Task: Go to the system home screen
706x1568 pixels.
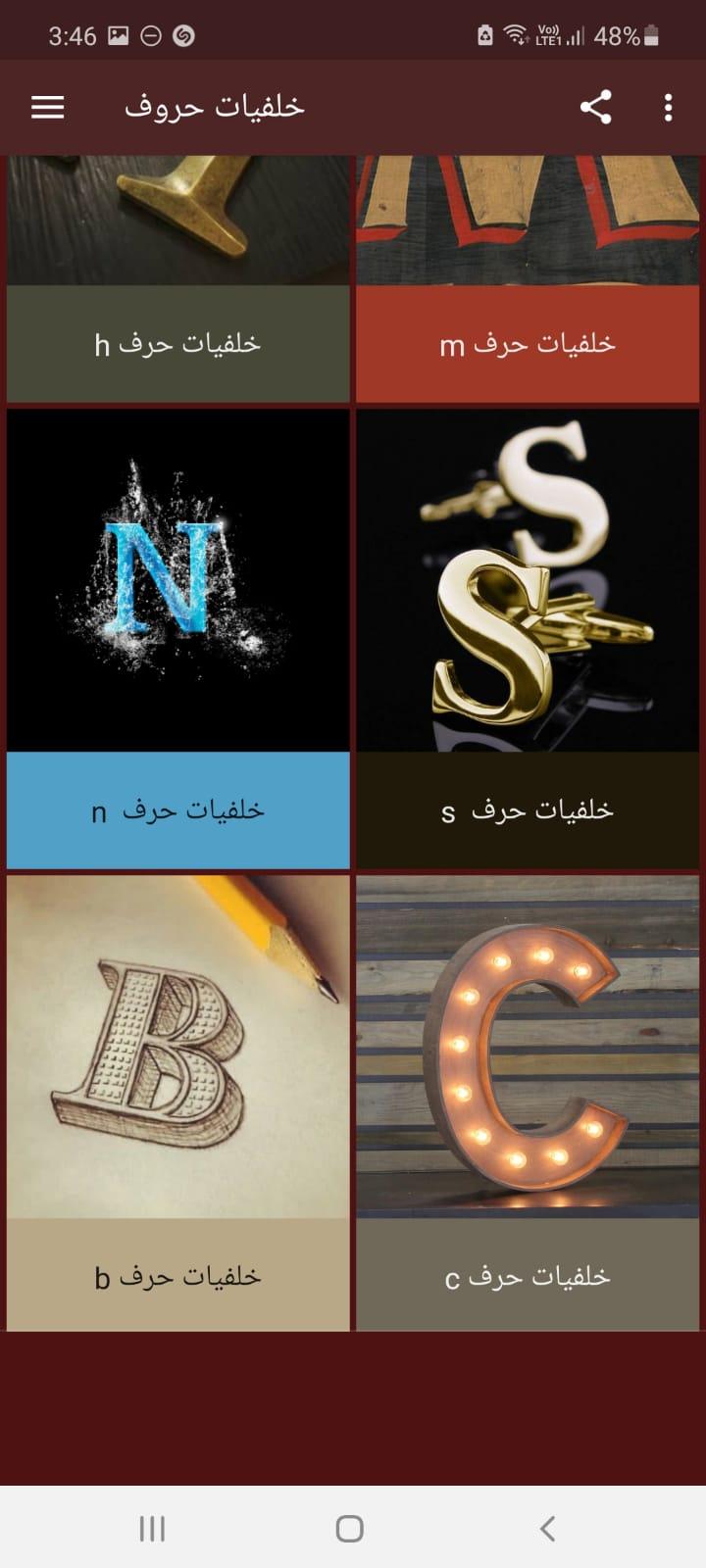Action: 350,1528
